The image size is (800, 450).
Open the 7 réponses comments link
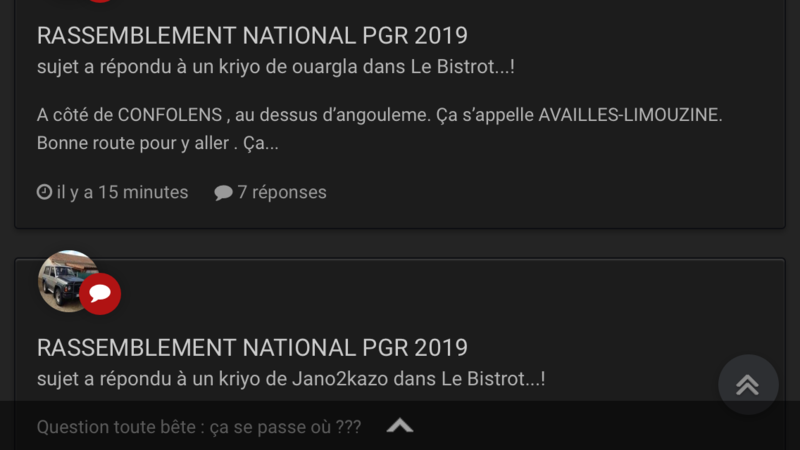coord(270,192)
